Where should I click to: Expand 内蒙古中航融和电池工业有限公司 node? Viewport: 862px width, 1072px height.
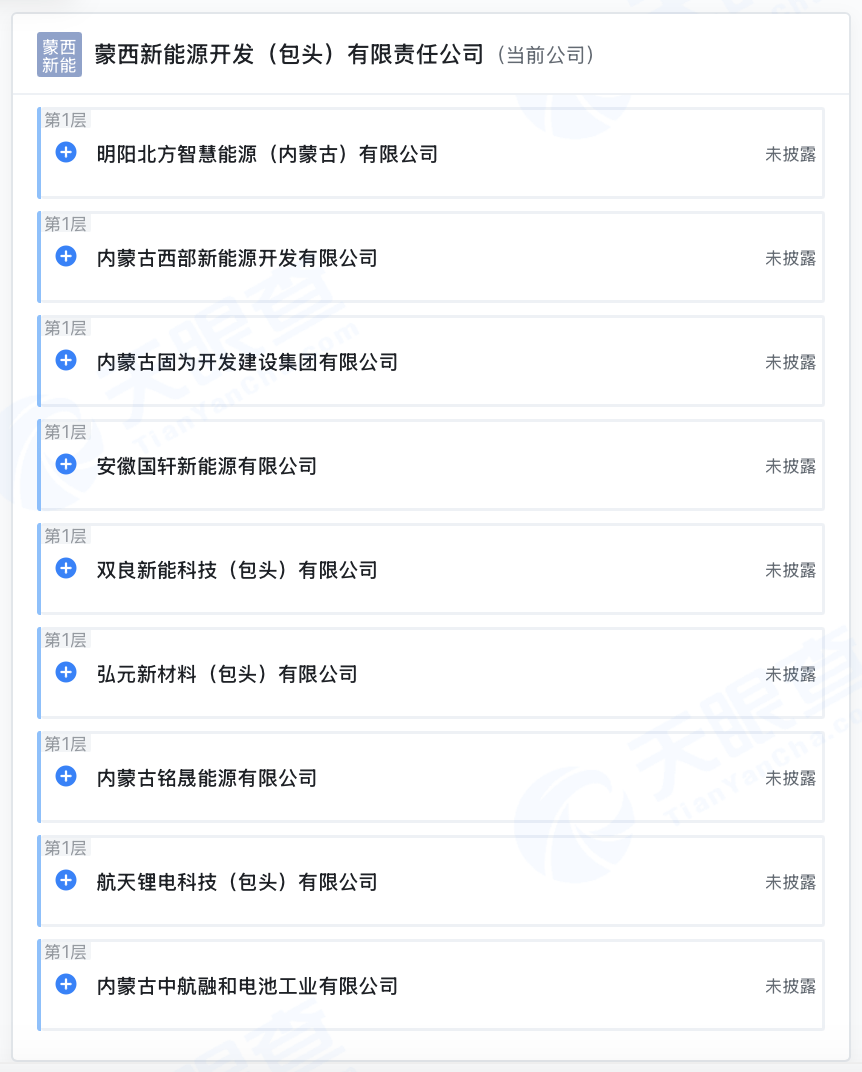pos(66,985)
